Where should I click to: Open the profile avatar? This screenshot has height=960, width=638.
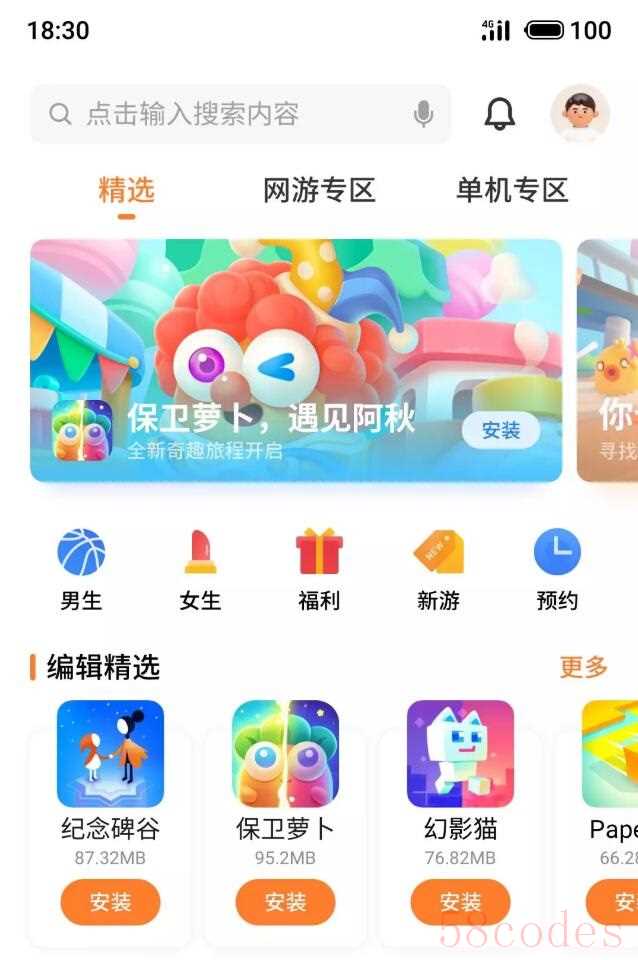pos(580,112)
